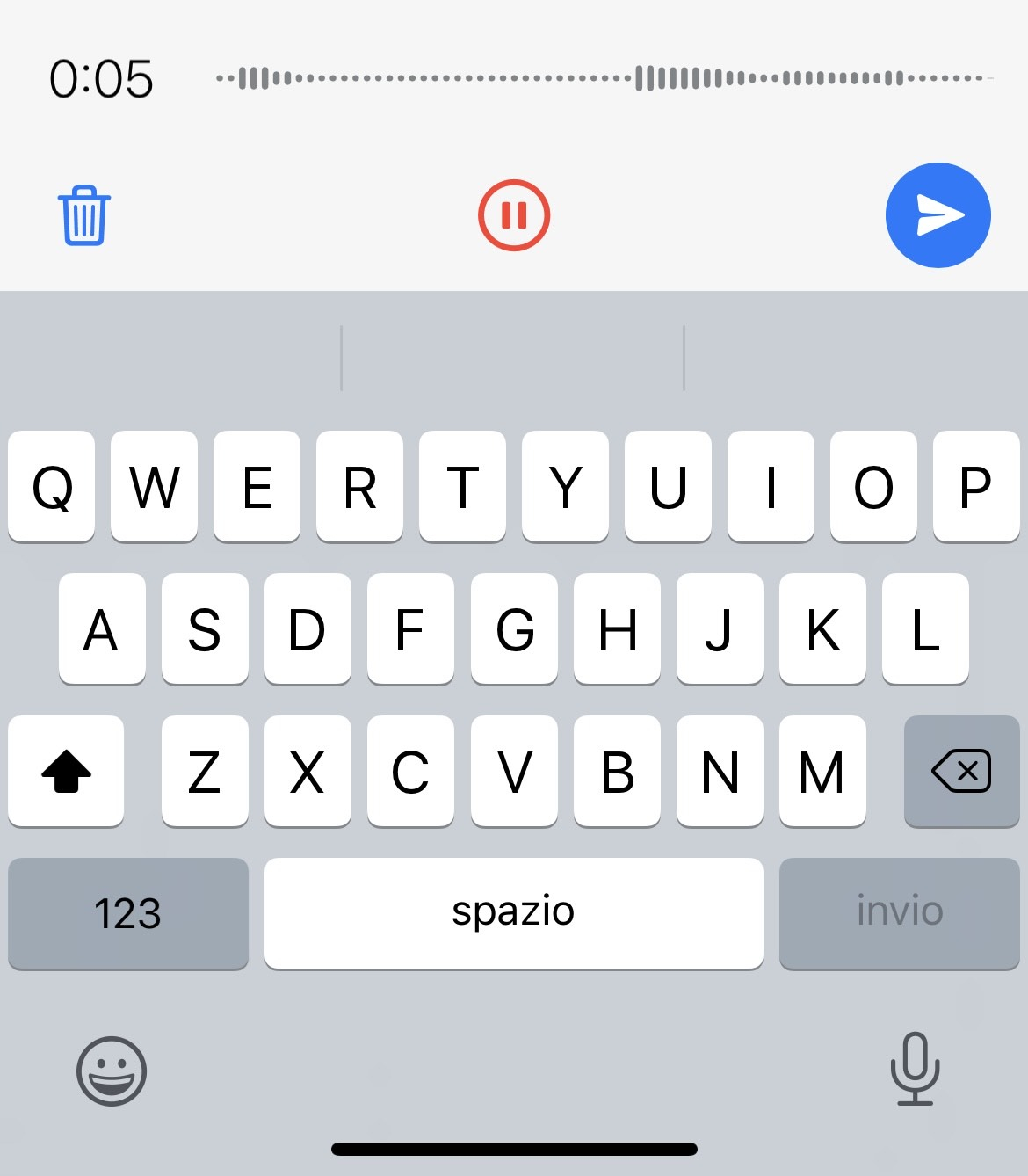Send the voice message
Image resolution: width=1028 pixels, height=1176 pixels.
coord(938,215)
